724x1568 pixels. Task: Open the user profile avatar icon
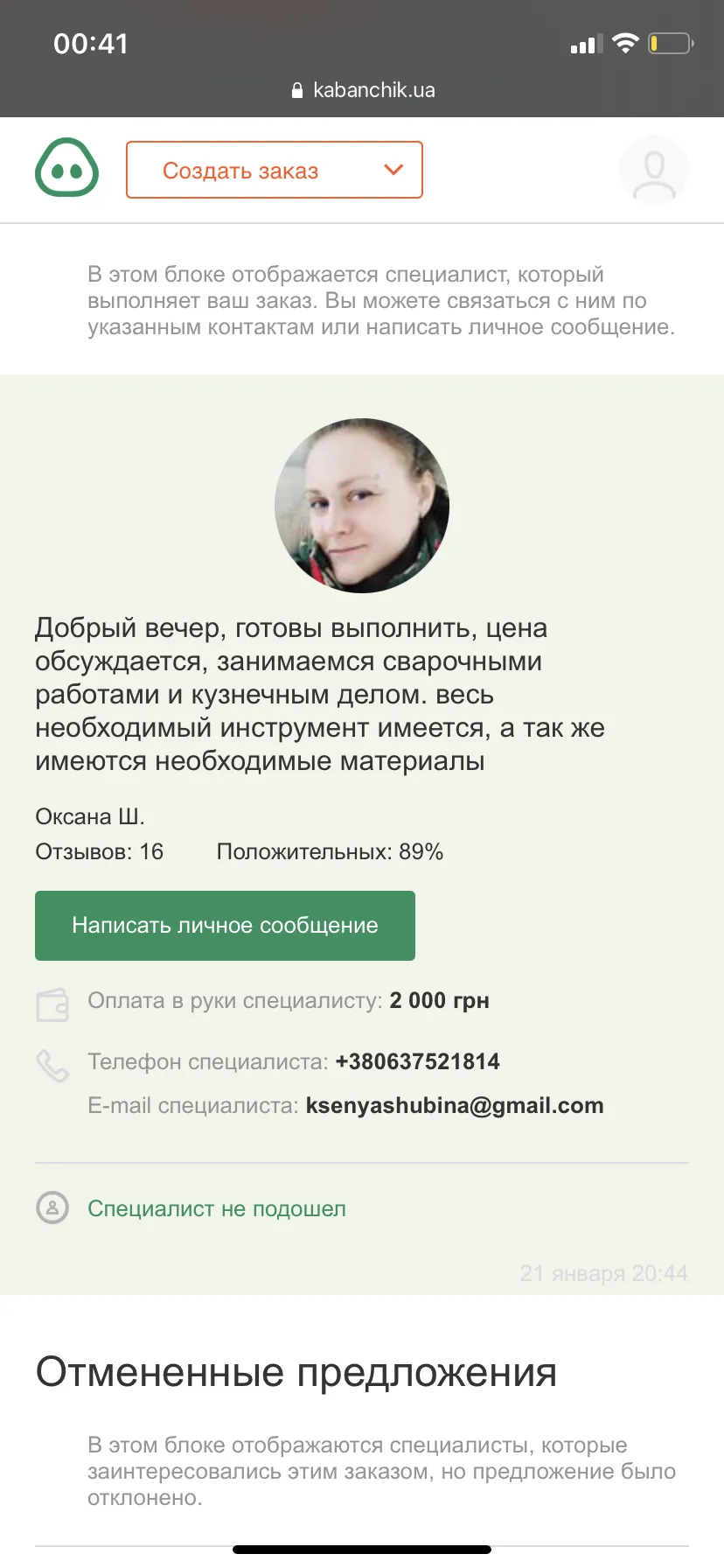click(654, 171)
